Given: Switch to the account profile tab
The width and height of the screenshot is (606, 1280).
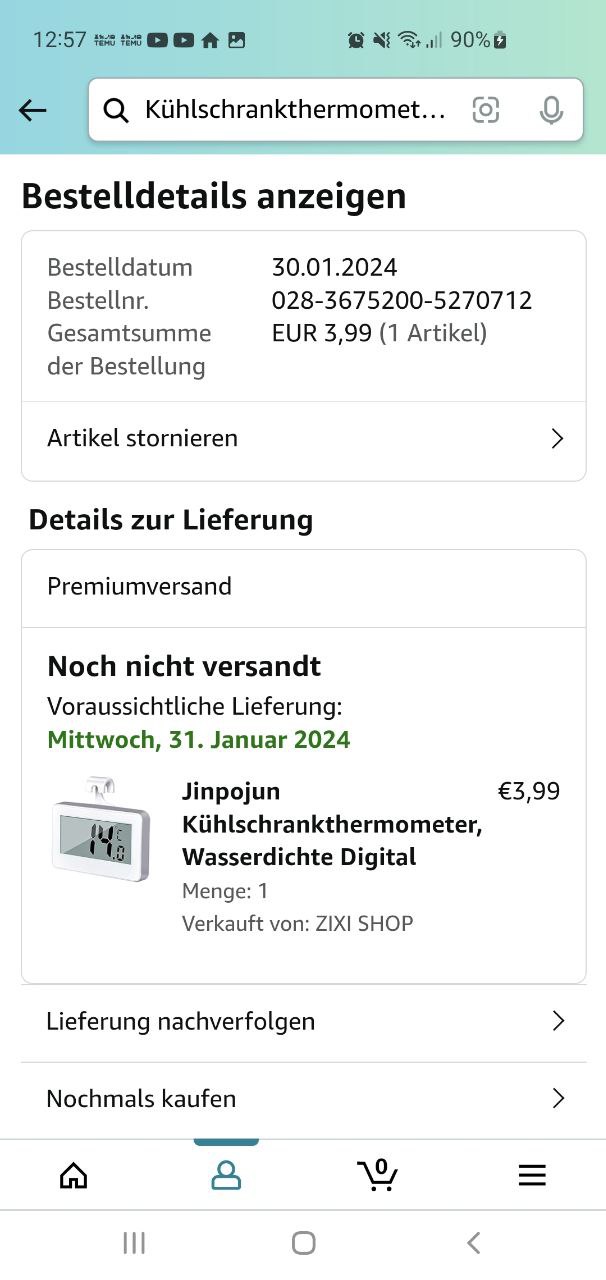Looking at the screenshot, I should tap(226, 1175).
